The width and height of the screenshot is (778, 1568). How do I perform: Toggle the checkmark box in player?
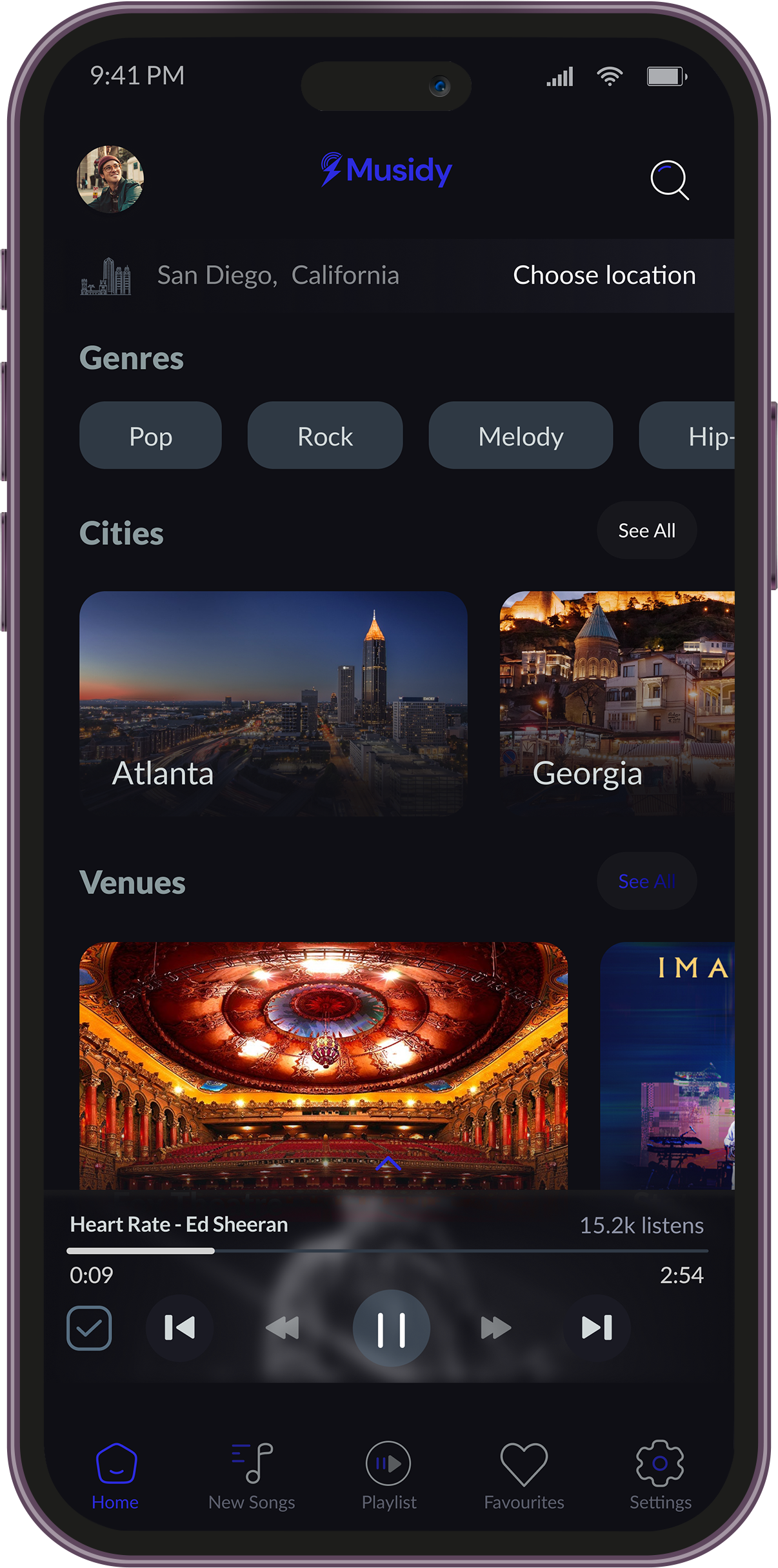[x=89, y=1328]
